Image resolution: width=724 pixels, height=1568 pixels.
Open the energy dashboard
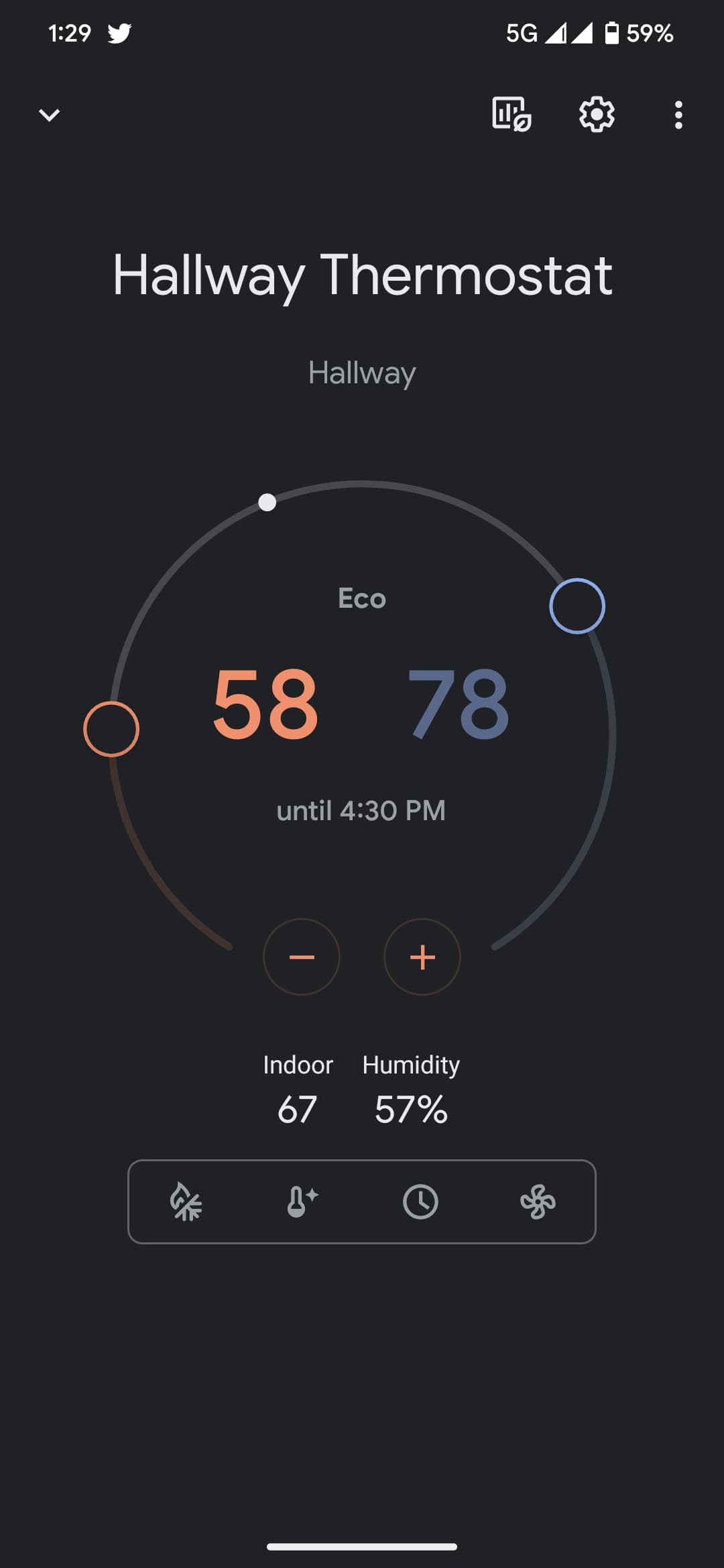click(511, 115)
